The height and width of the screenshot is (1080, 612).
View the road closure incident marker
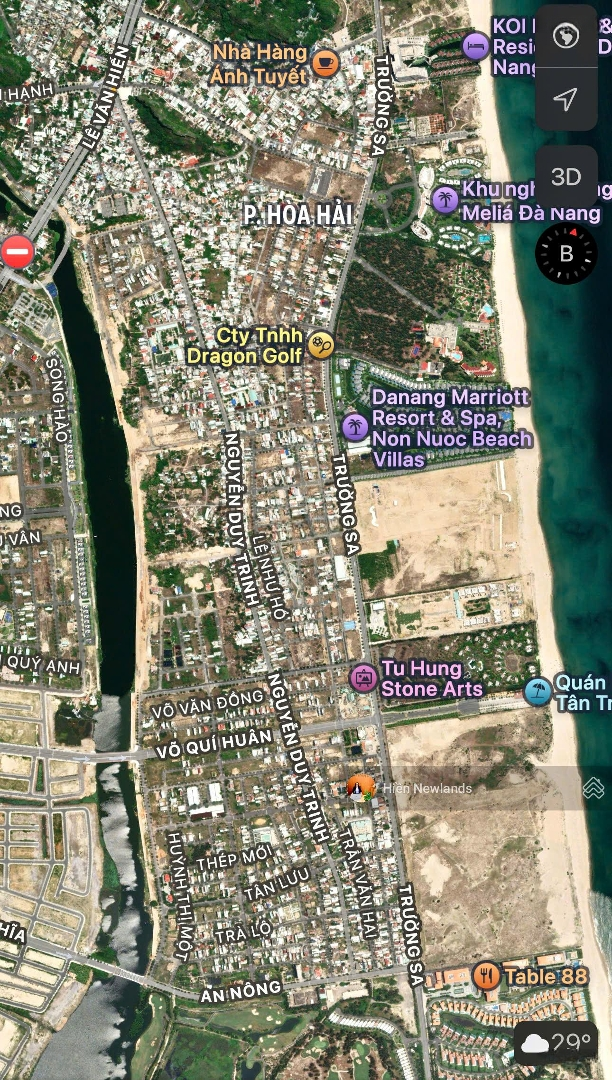pyautogui.click(x=17, y=252)
